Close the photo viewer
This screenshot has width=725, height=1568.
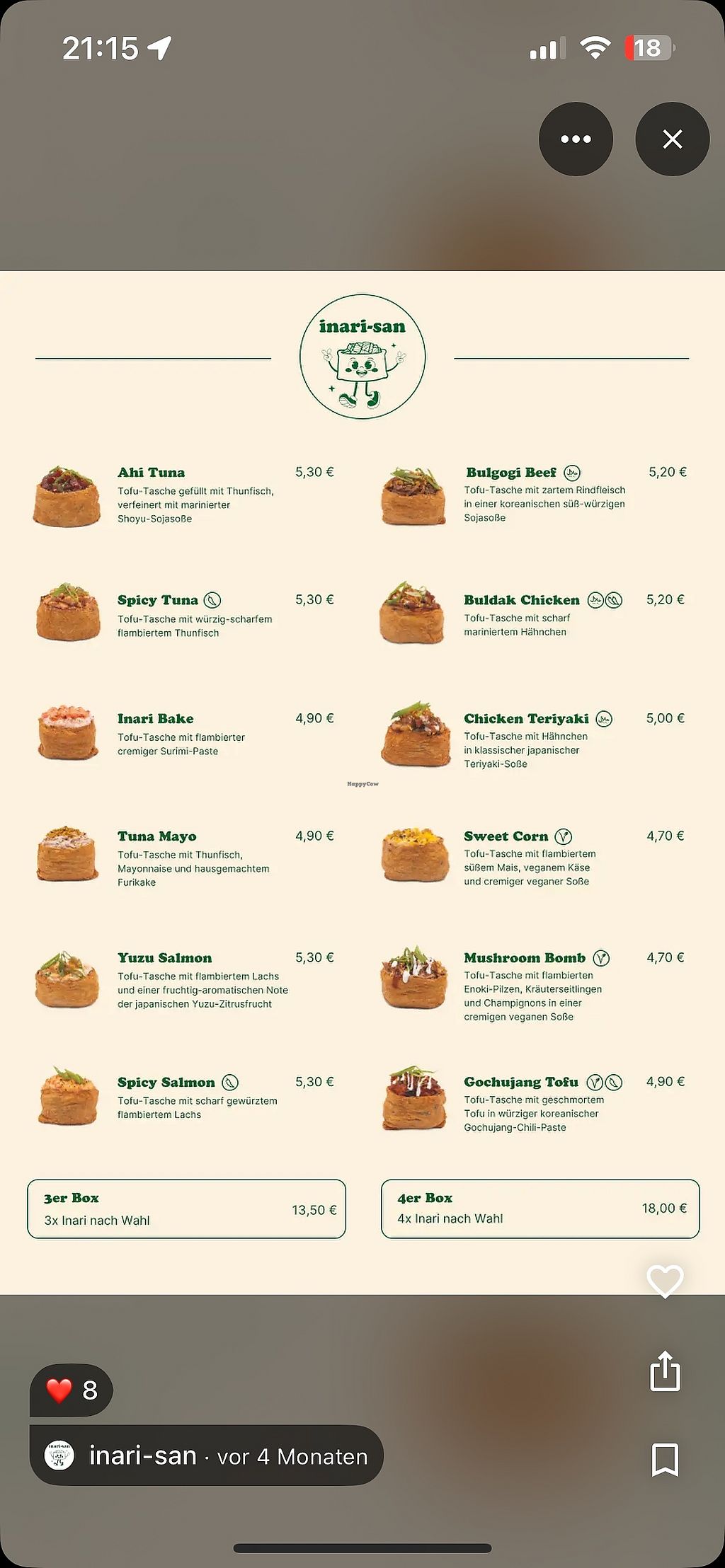[673, 139]
